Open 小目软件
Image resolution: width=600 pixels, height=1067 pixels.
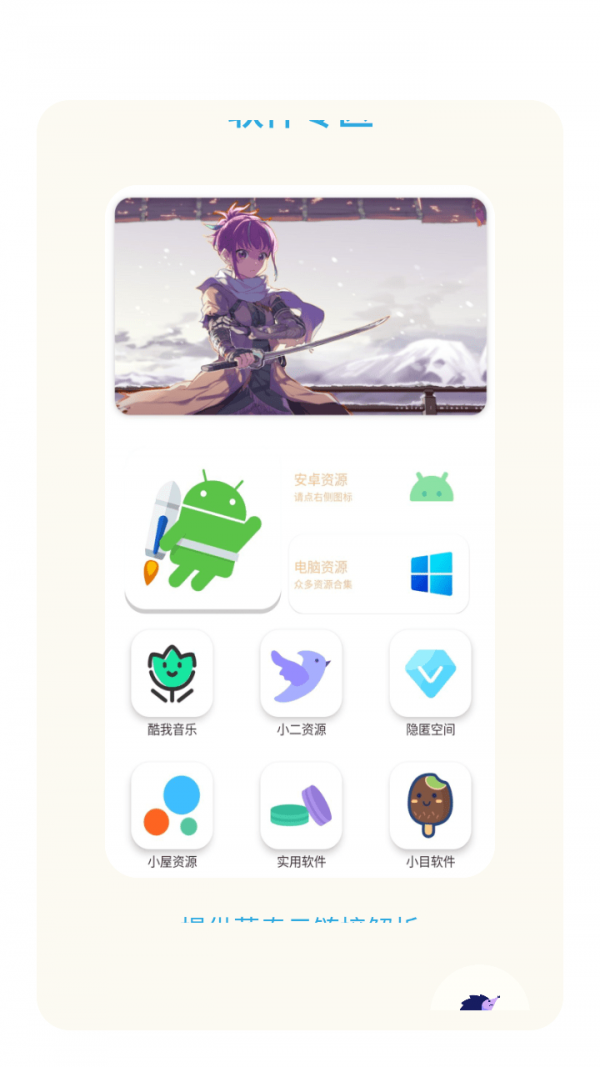[x=430, y=806]
